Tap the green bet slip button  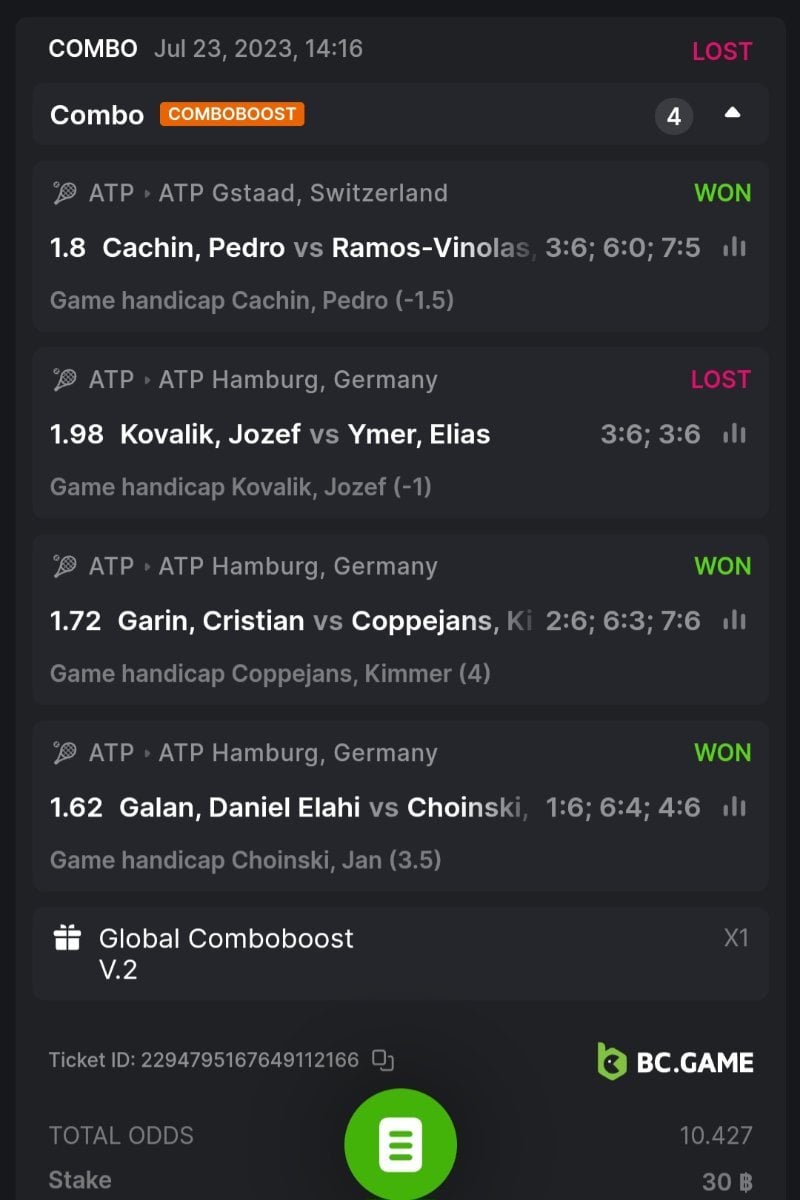coord(400,1144)
